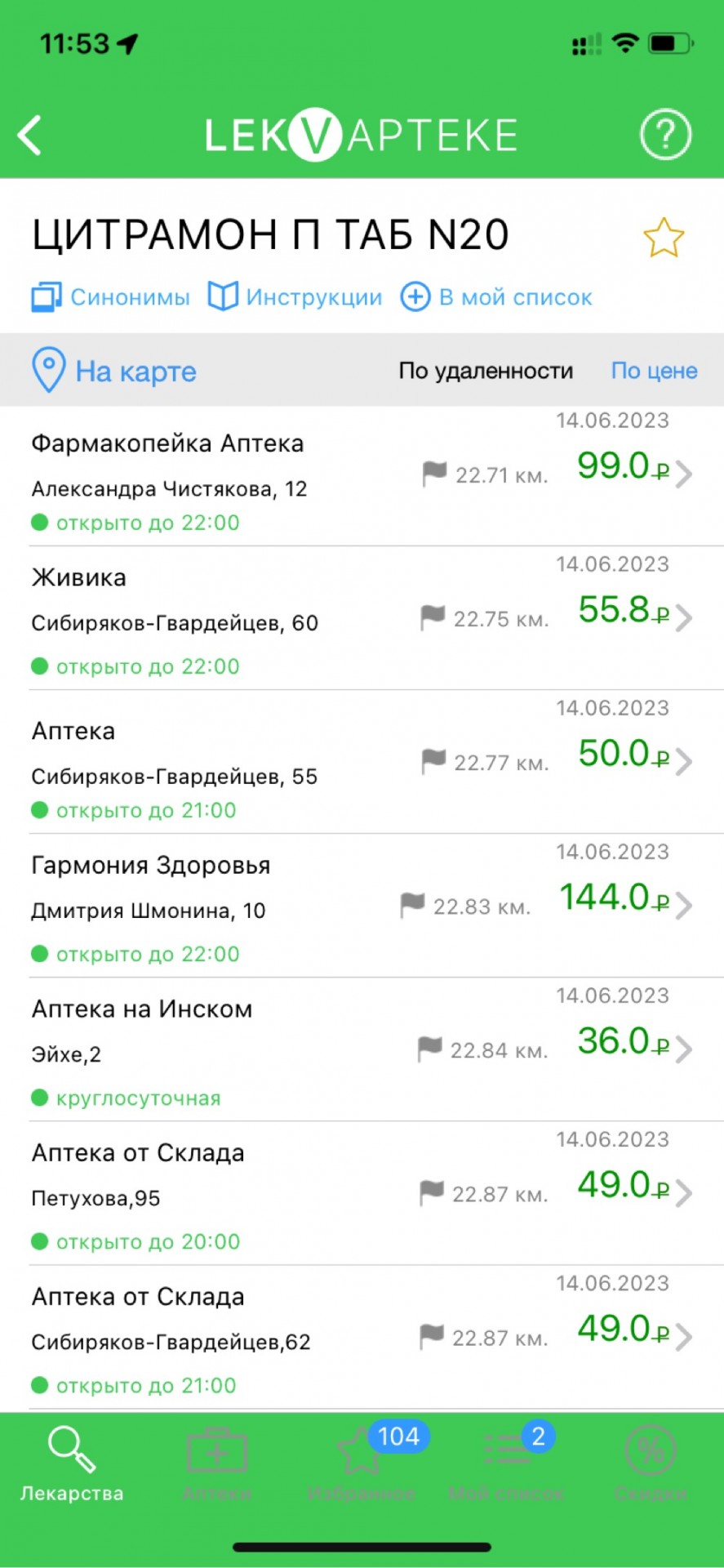Show pharmacies На карте
Screen dimensions: 724x1568
click(114, 371)
